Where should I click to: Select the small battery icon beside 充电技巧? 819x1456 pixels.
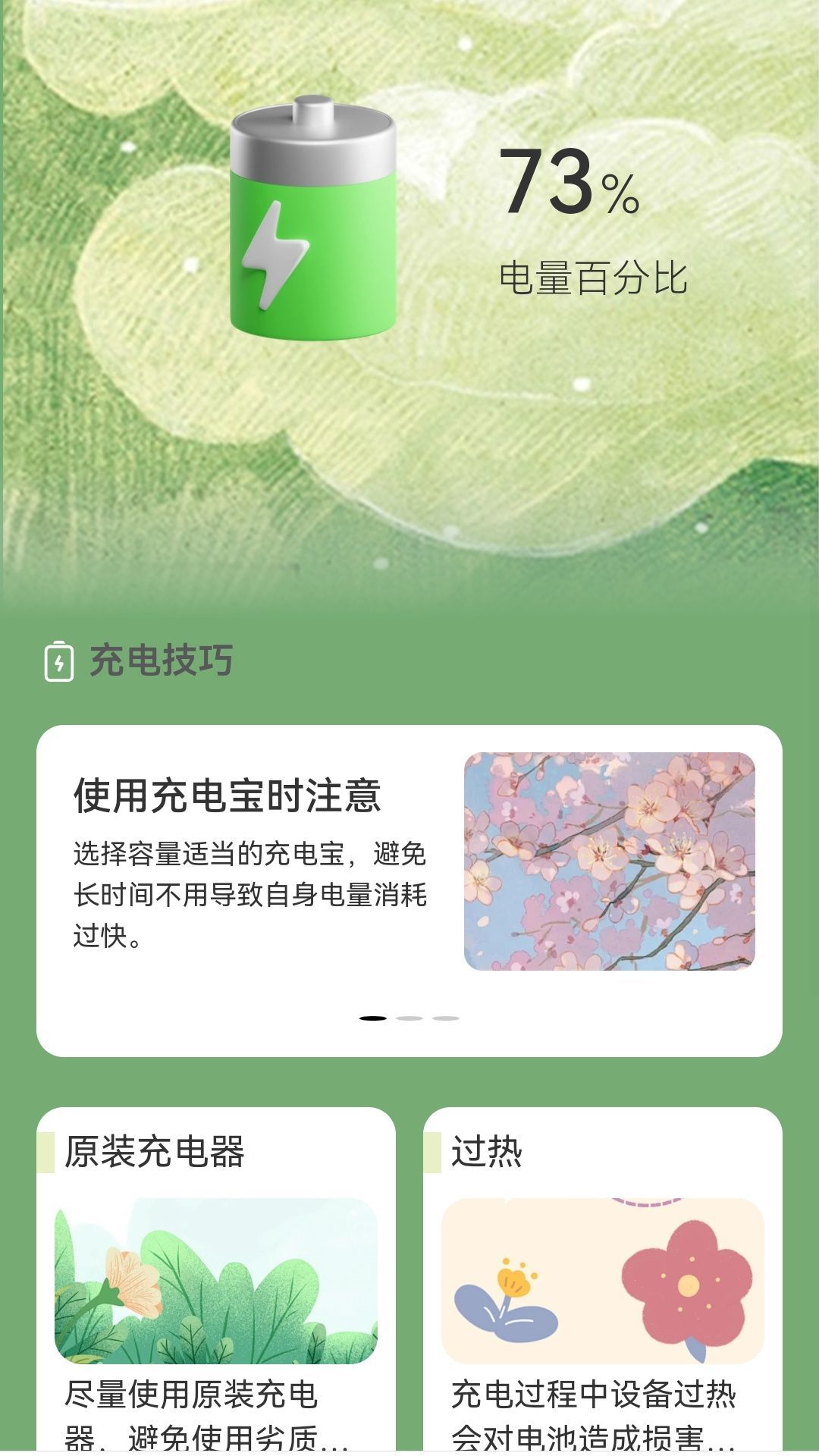pos(59,662)
